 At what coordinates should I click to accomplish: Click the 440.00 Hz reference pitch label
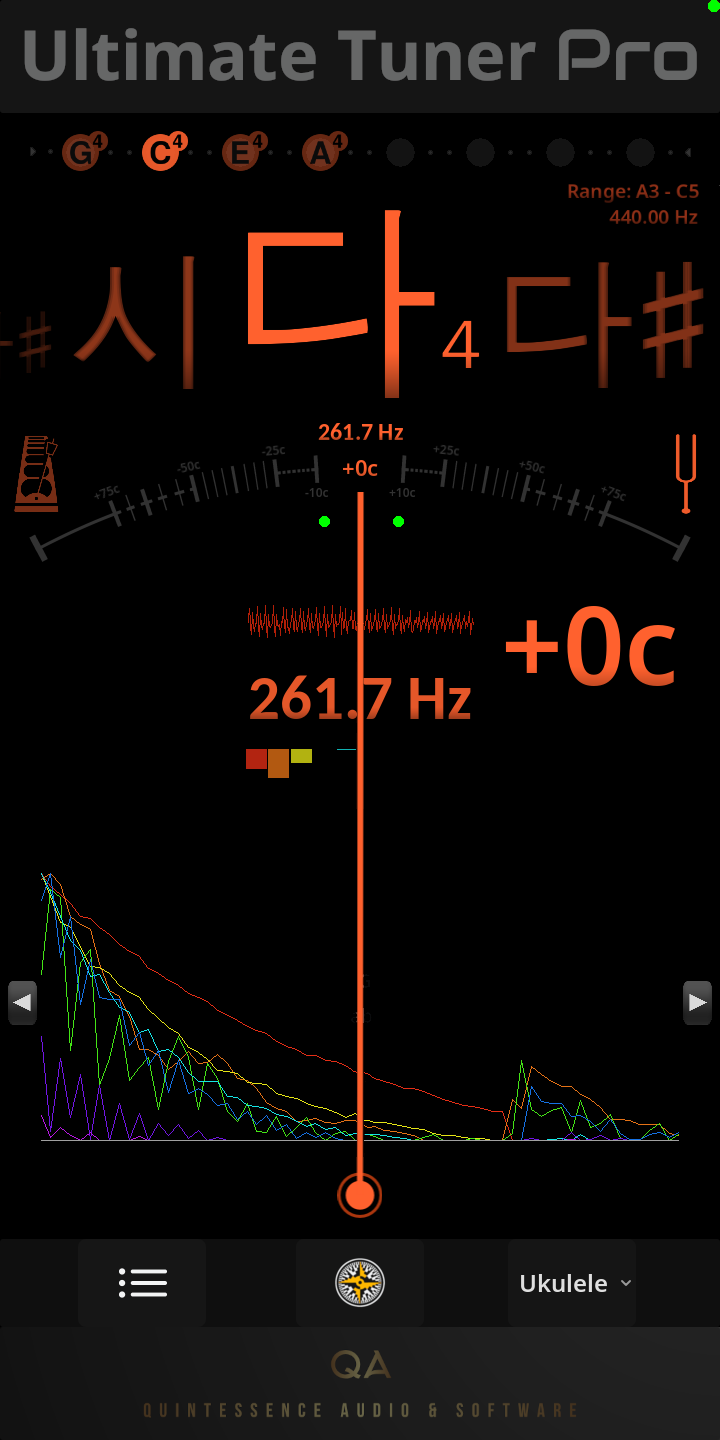654,216
